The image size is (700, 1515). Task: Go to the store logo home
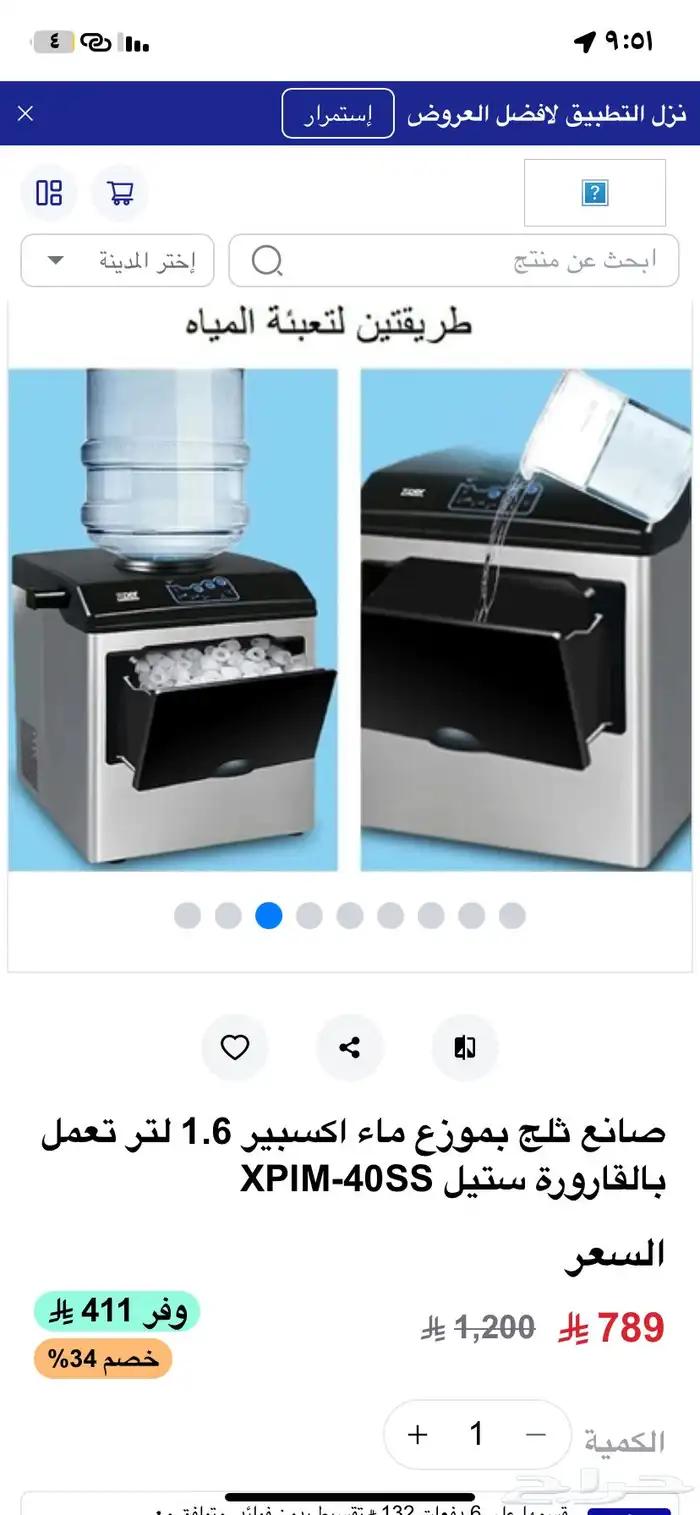pyautogui.click(x=594, y=193)
